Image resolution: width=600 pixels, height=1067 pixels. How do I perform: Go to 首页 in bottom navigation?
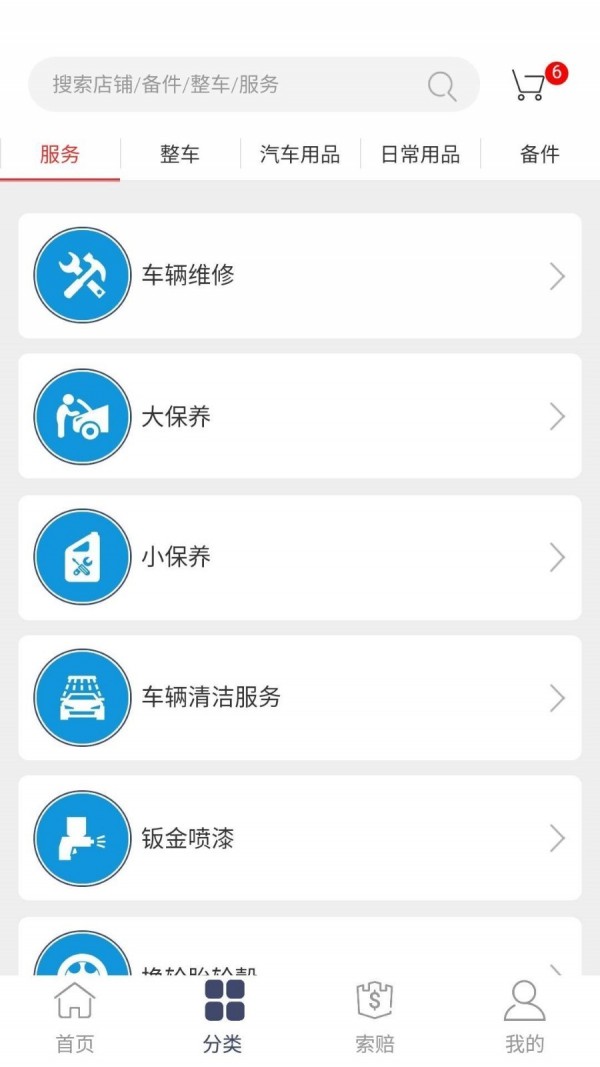click(x=75, y=1017)
